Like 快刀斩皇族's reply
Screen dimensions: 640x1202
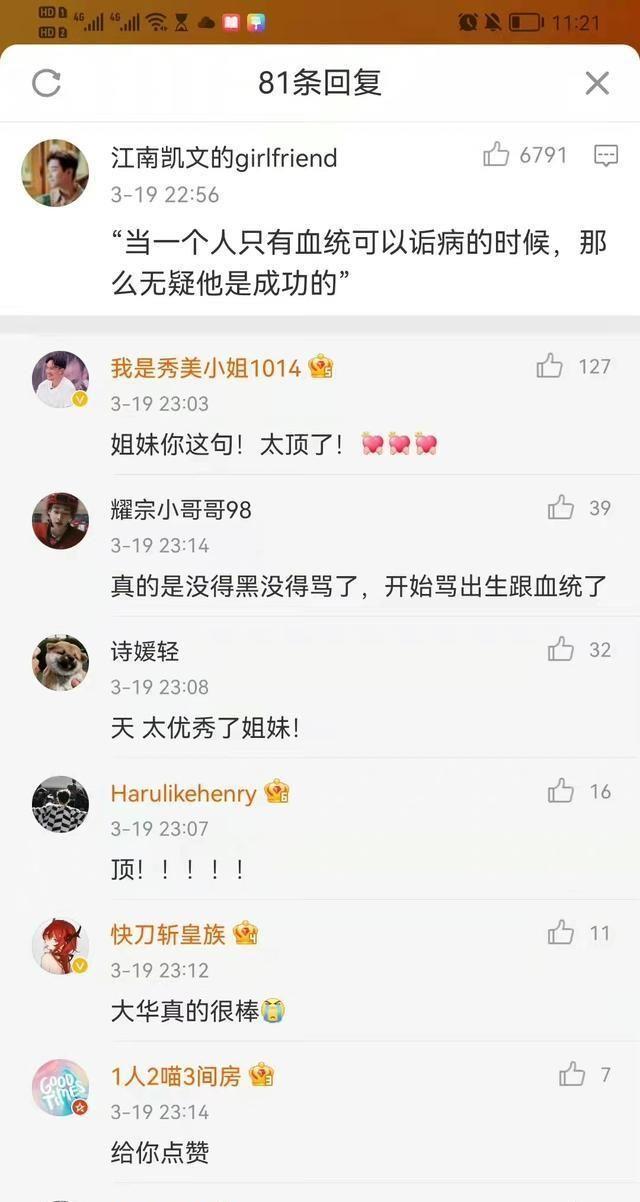(x=561, y=934)
